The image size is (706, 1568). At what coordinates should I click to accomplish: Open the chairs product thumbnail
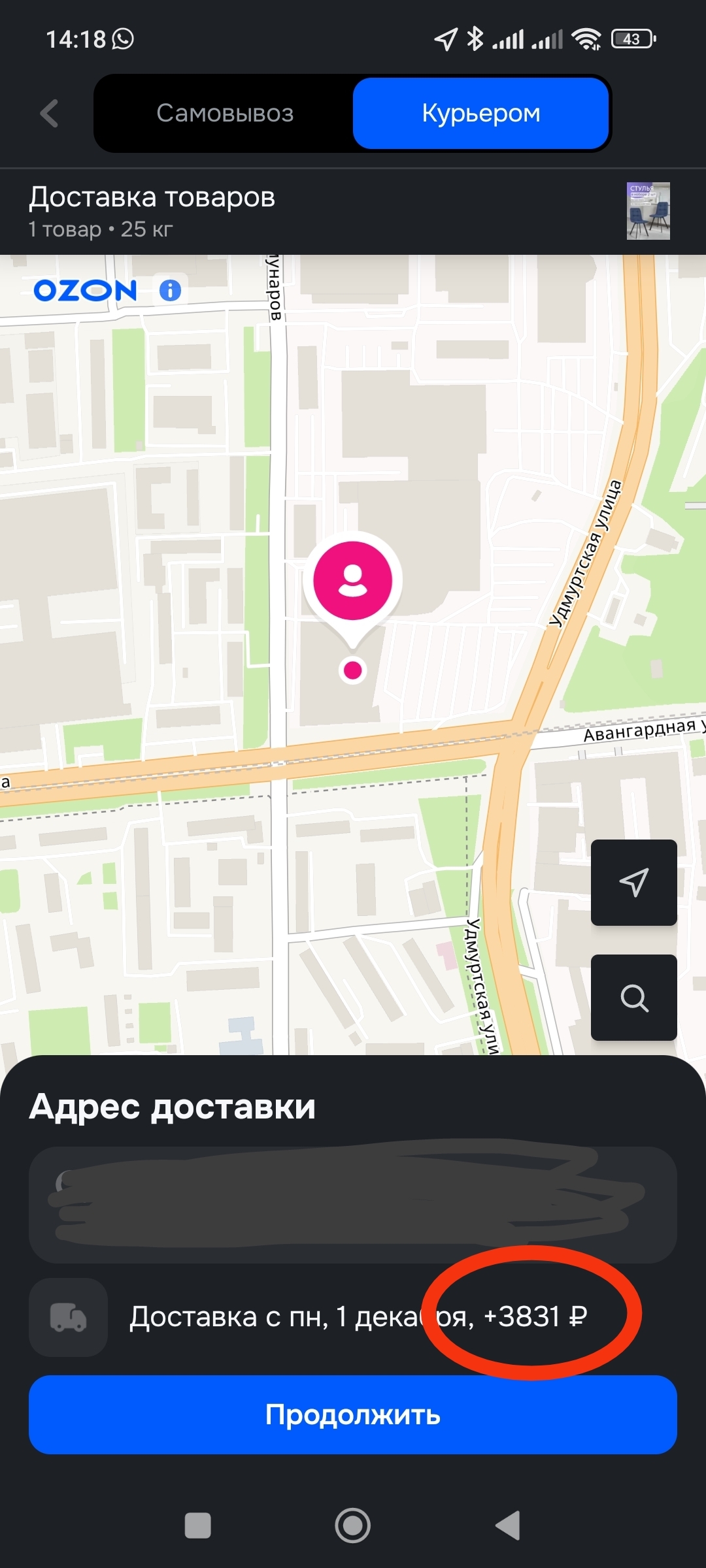(x=648, y=210)
